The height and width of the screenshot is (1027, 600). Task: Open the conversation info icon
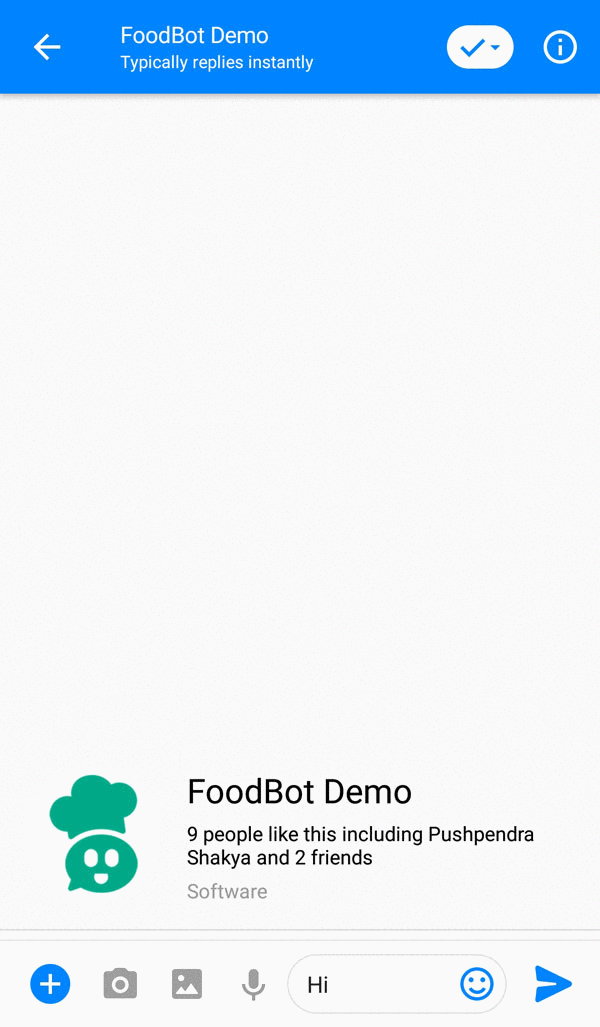pyautogui.click(x=560, y=47)
